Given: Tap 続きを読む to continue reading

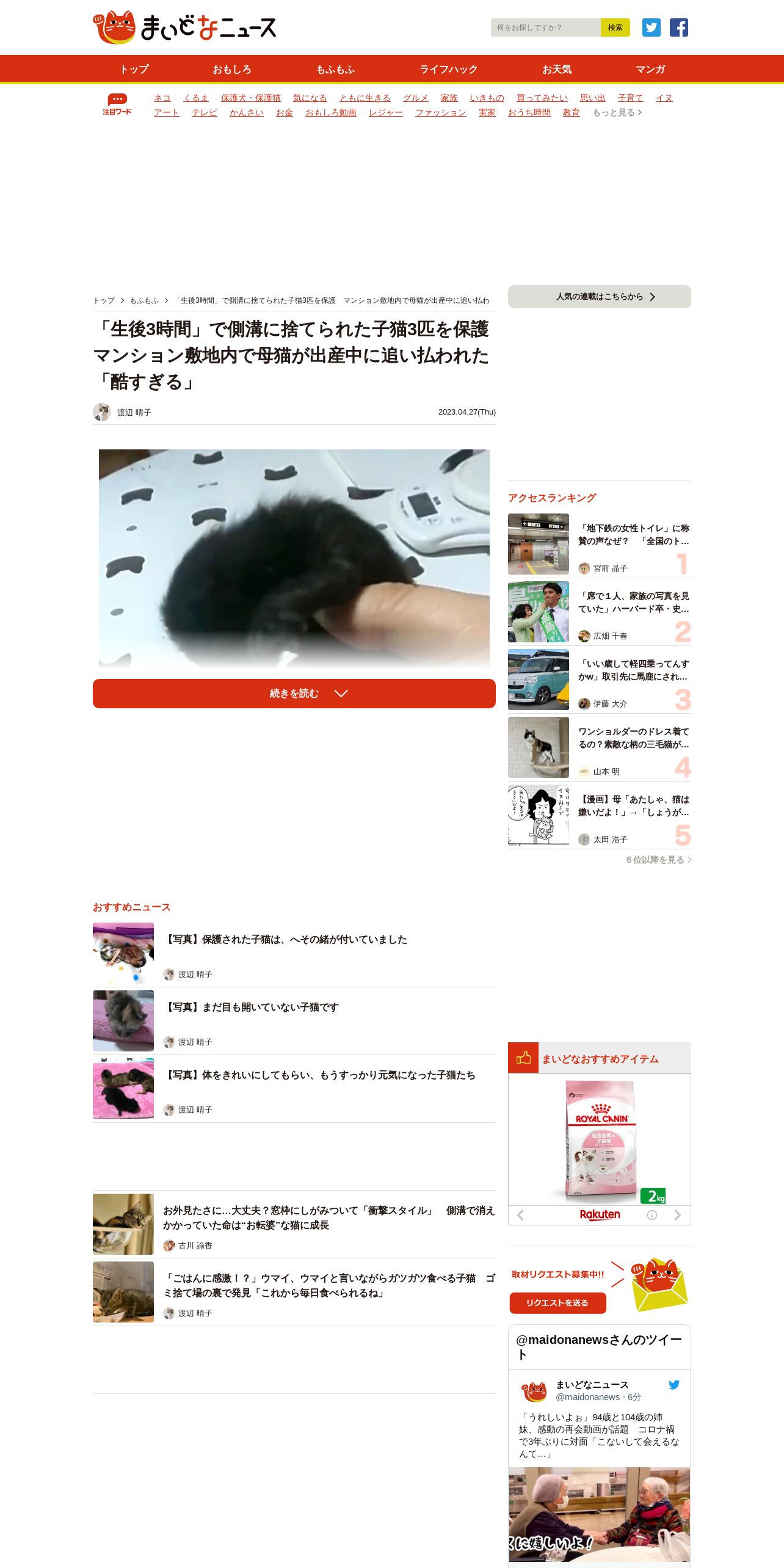Looking at the screenshot, I should [294, 694].
